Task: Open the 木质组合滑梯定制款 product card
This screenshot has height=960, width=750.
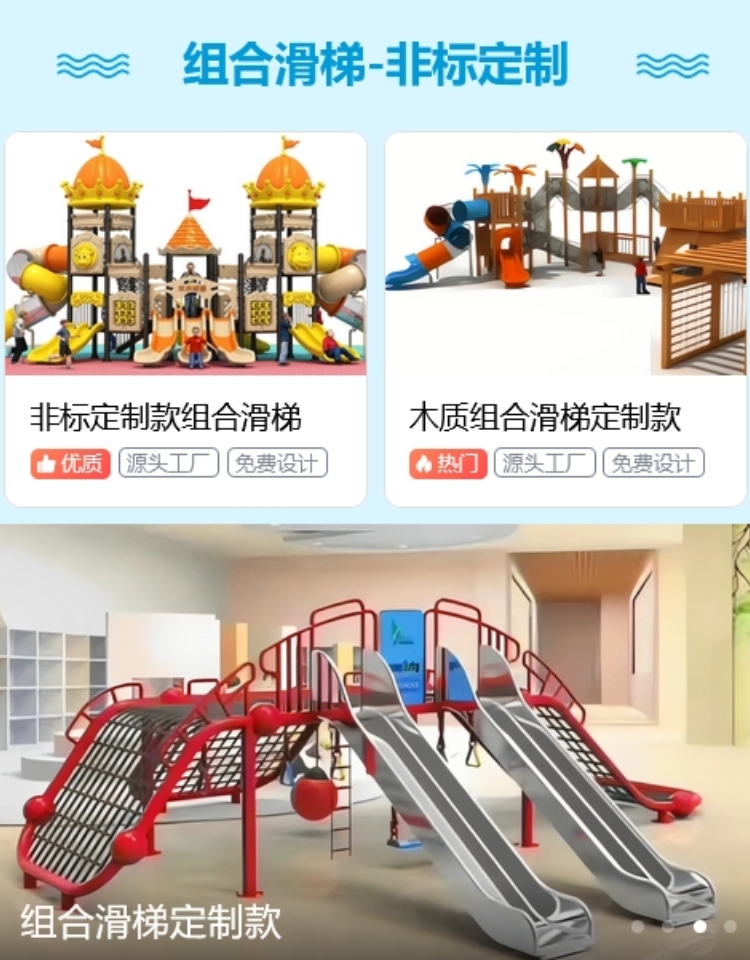Action: point(565,320)
